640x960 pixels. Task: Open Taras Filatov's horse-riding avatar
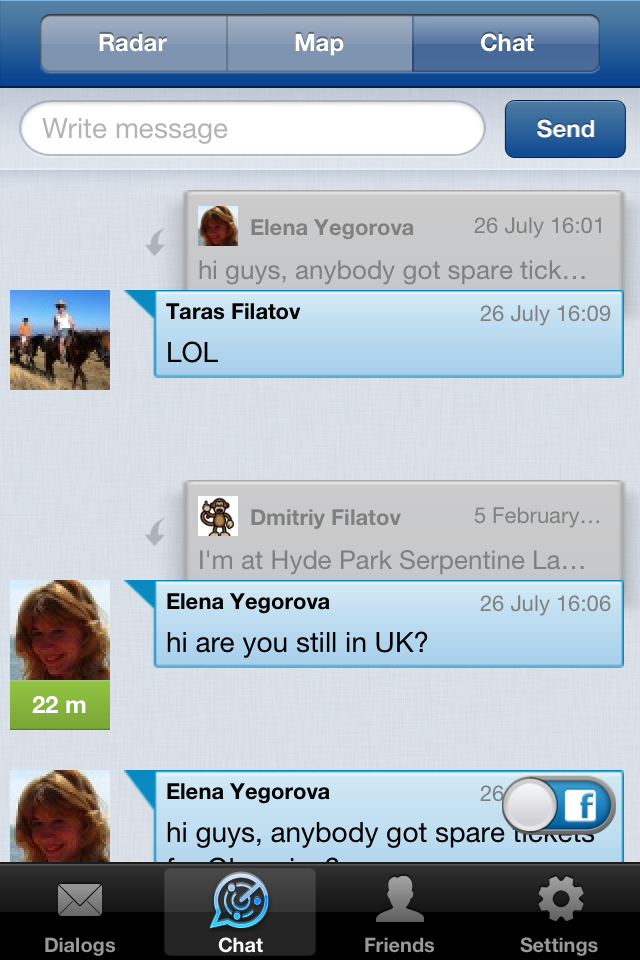point(60,340)
